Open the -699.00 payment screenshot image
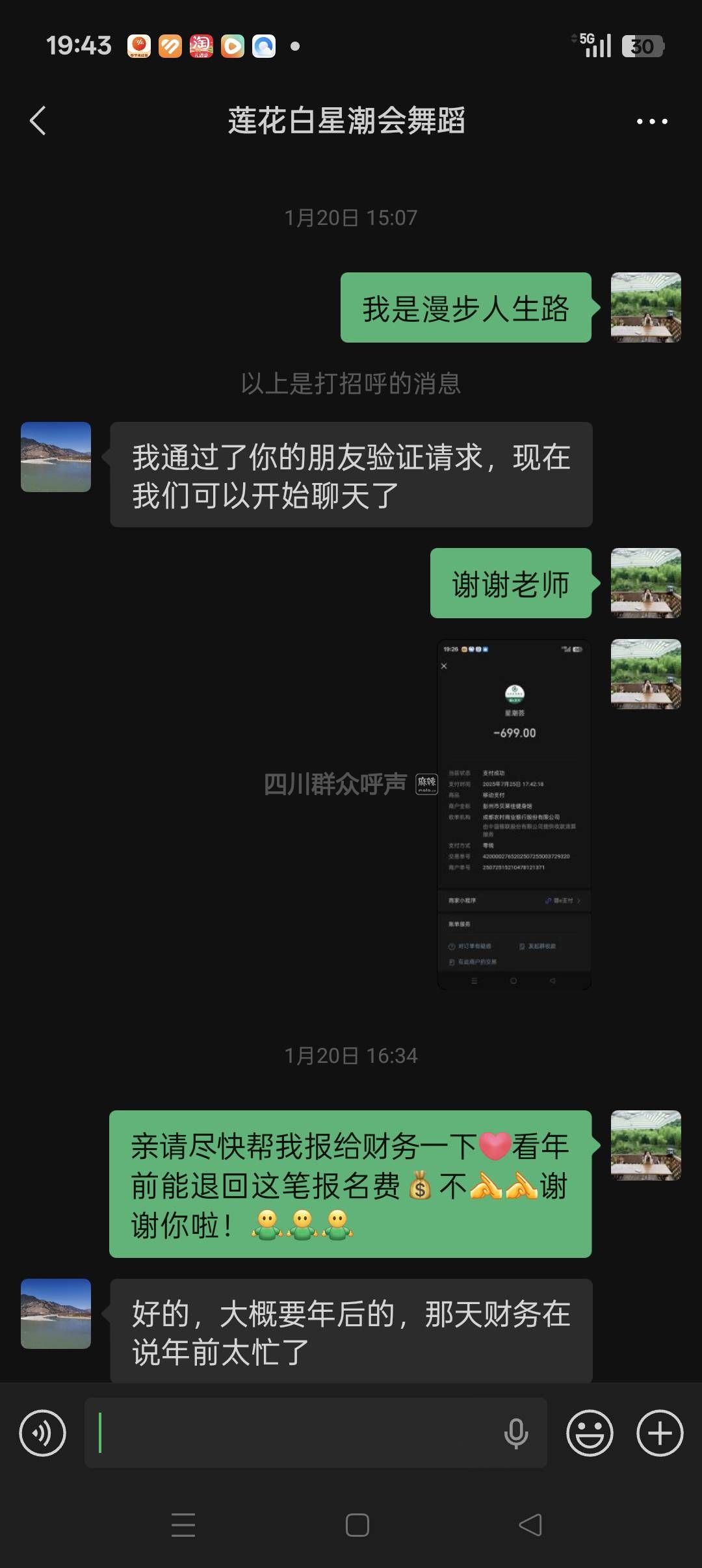Viewport: 702px width, 1568px height. point(514,814)
